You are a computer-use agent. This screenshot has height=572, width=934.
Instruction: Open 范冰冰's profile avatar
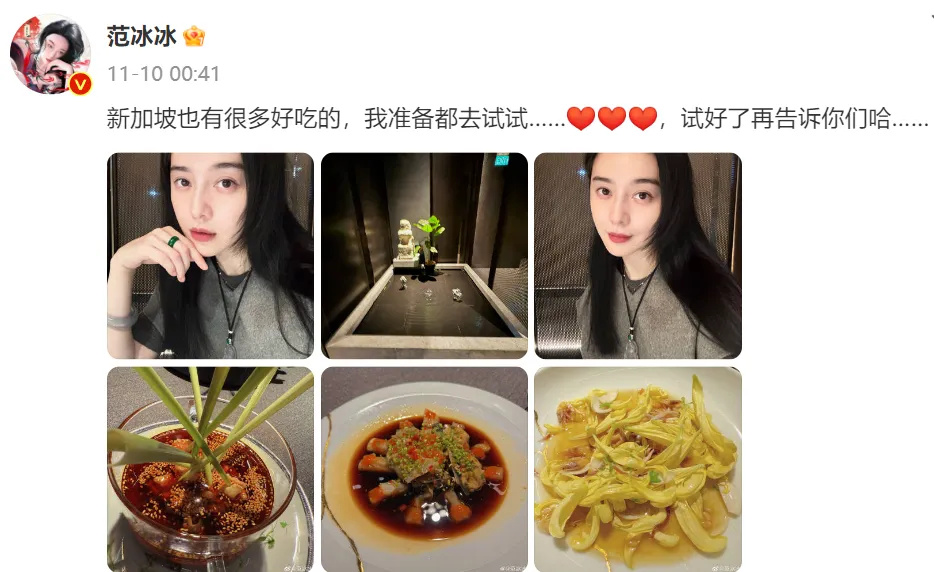50,55
